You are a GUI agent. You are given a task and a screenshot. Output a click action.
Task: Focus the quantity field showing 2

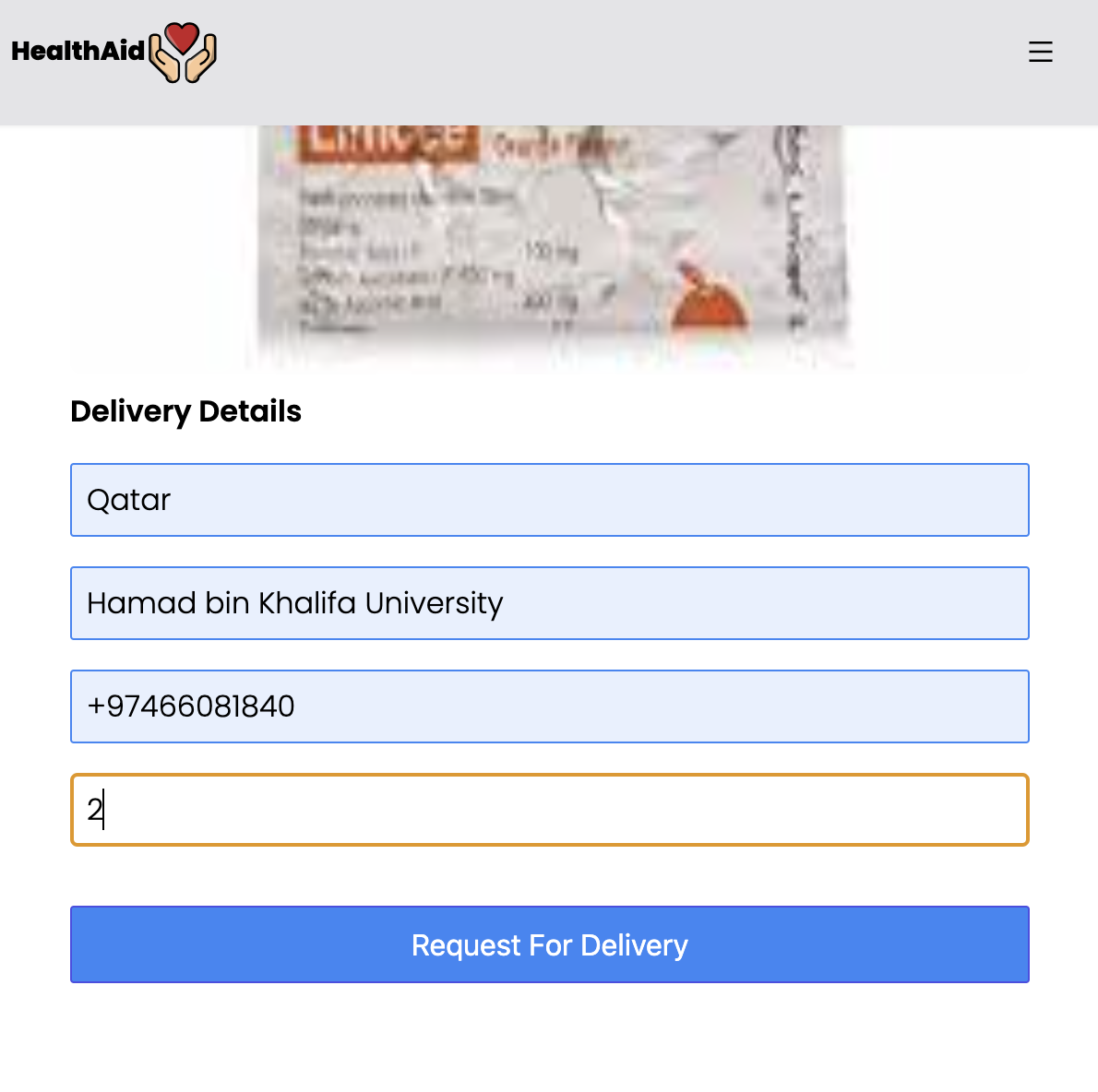[550, 810]
